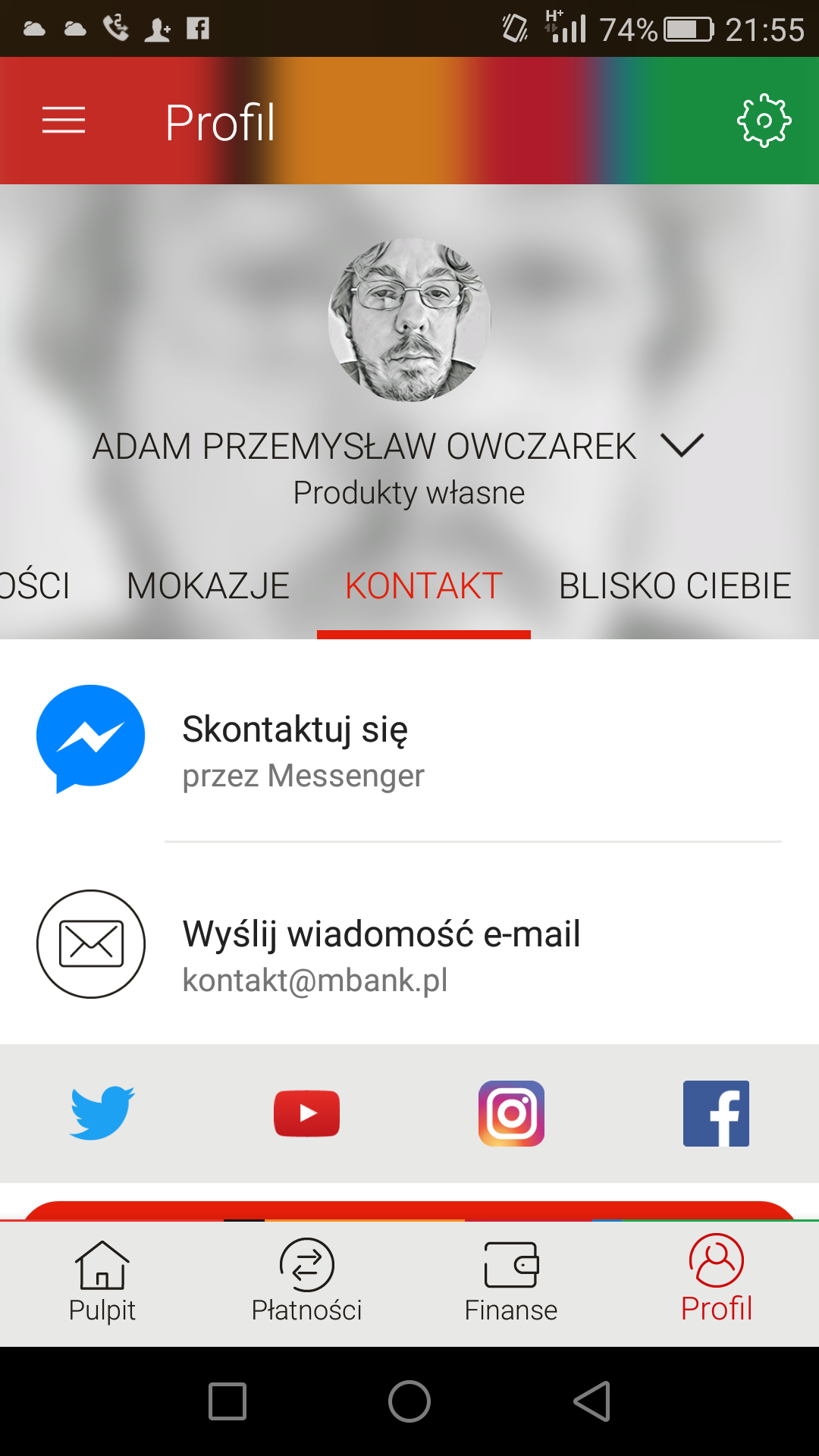Contact the bank via Messenger
The width and height of the screenshot is (819, 1456).
tap(409, 741)
